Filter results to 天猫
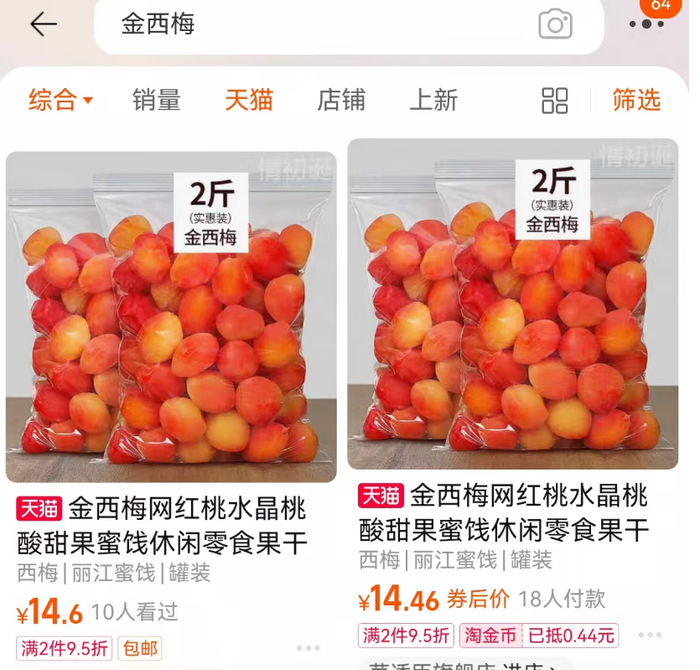This screenshot has width=700, height=670. click(248, 100)
